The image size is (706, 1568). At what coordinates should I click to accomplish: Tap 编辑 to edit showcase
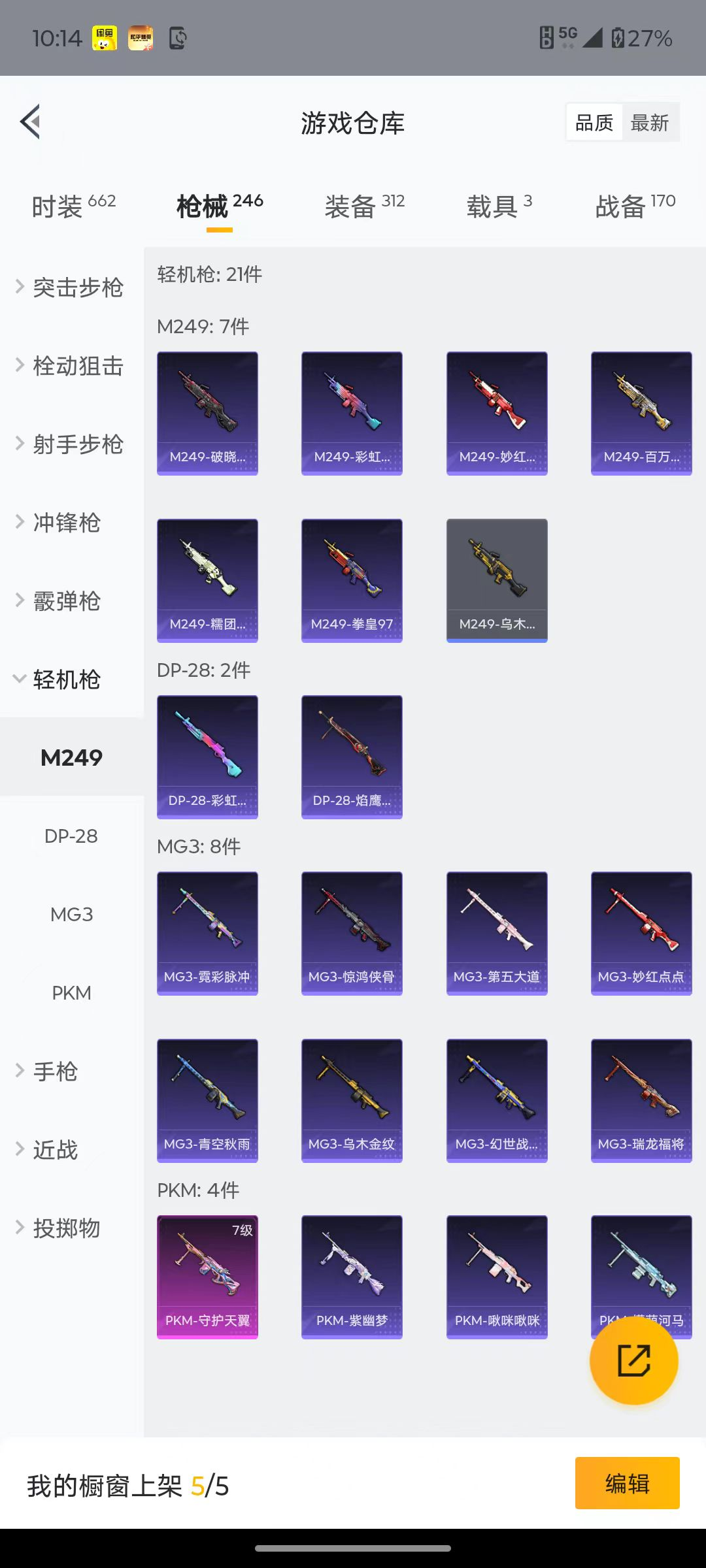627,1483
